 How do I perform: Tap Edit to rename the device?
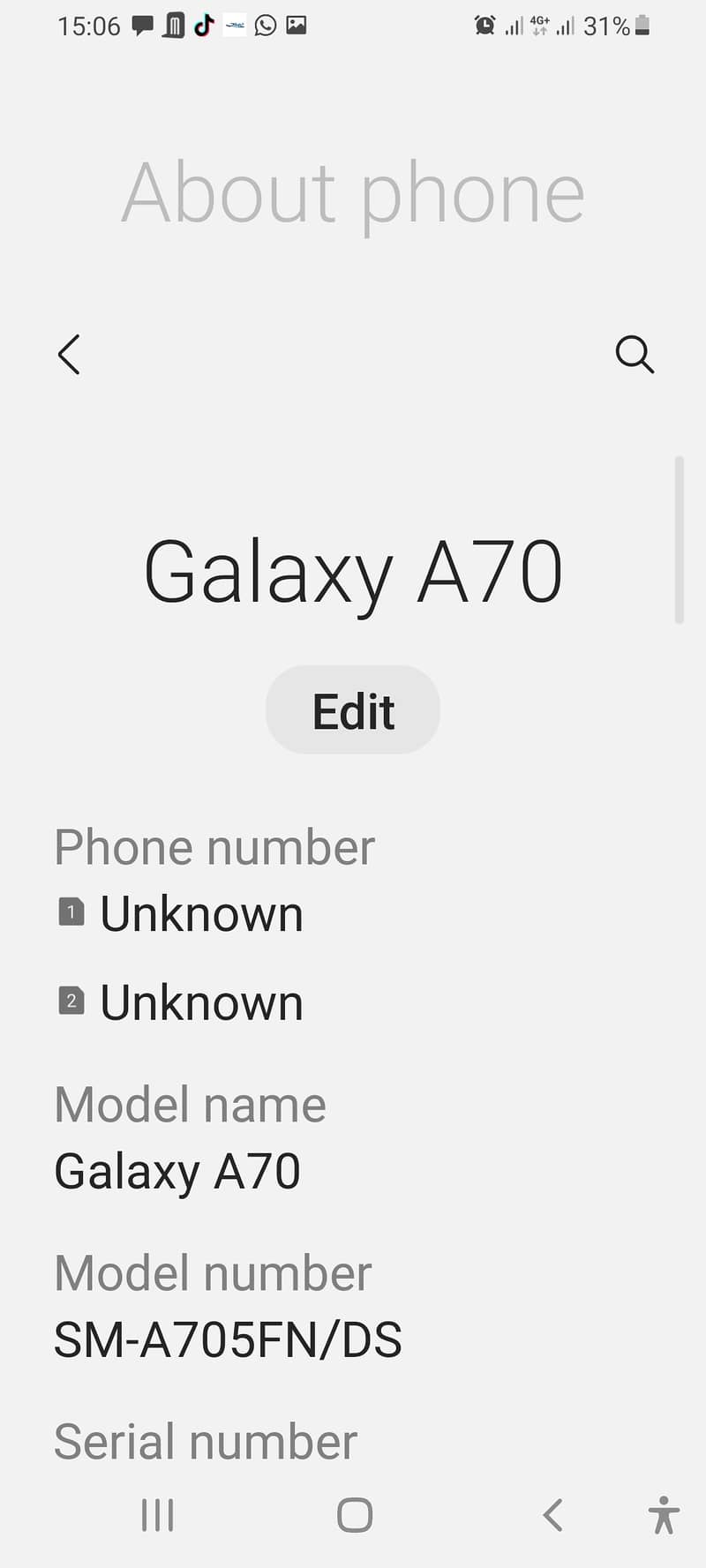353,710
